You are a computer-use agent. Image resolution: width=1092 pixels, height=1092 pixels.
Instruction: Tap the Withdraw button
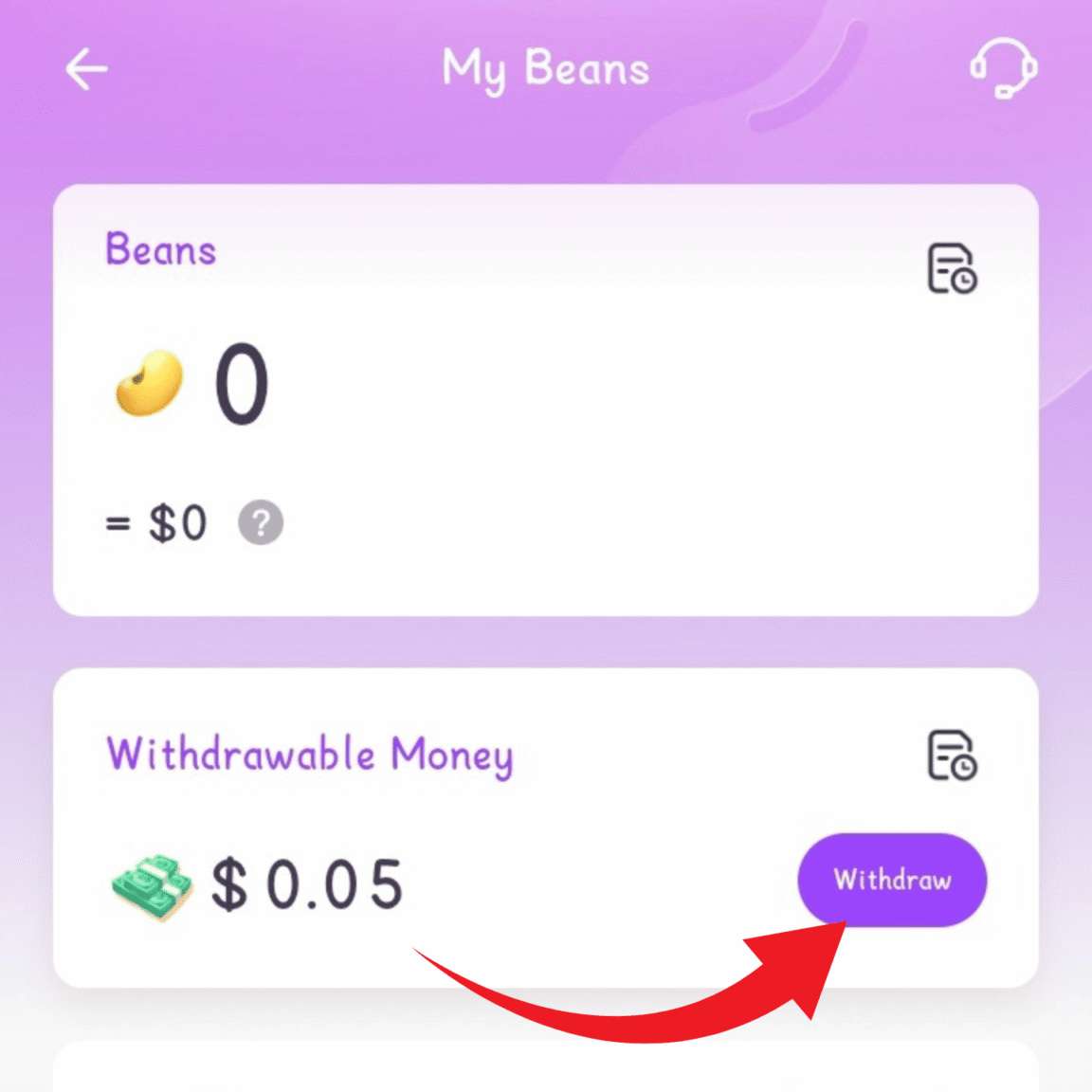tap(892, 880)
